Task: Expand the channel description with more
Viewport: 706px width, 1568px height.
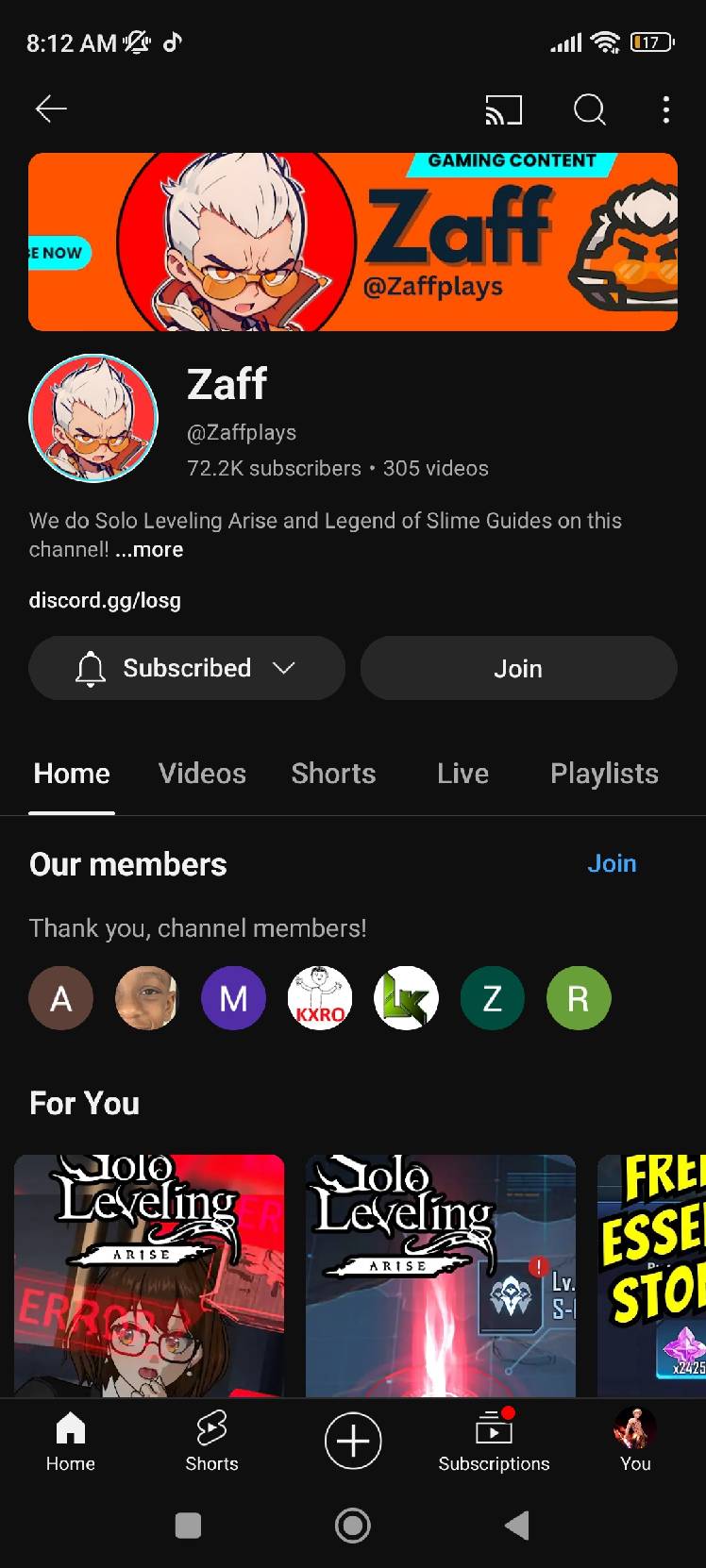Action: pyautogui.click(x=150, y=550)
